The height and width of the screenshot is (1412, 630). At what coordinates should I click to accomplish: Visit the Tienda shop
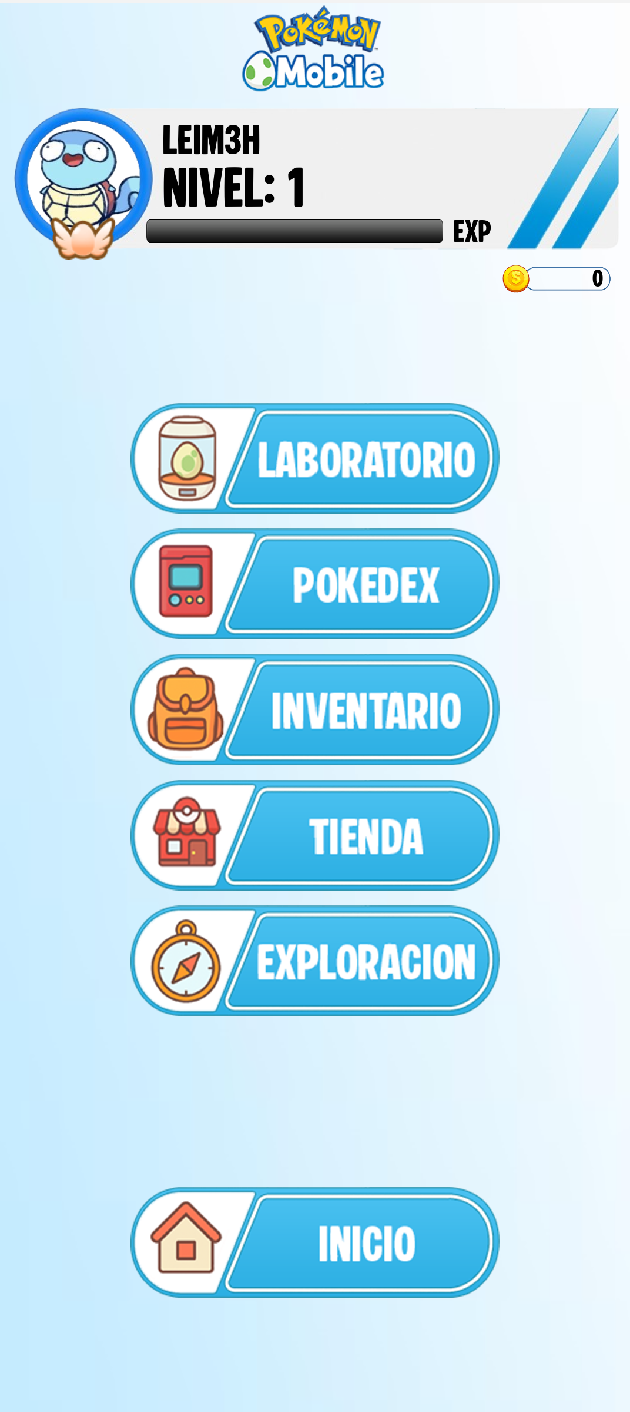point(315,836)
